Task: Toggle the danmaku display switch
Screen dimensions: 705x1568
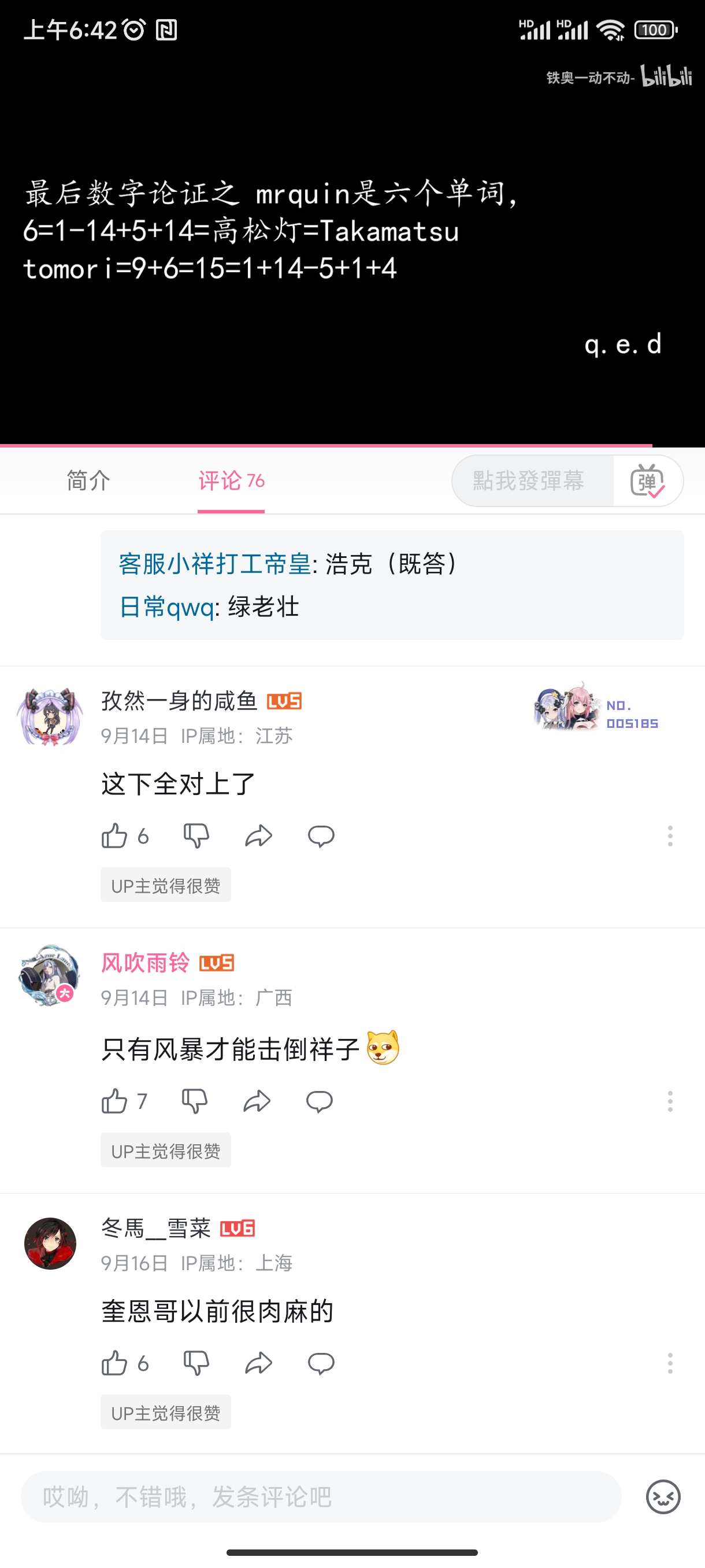Action: coord(648,481)
